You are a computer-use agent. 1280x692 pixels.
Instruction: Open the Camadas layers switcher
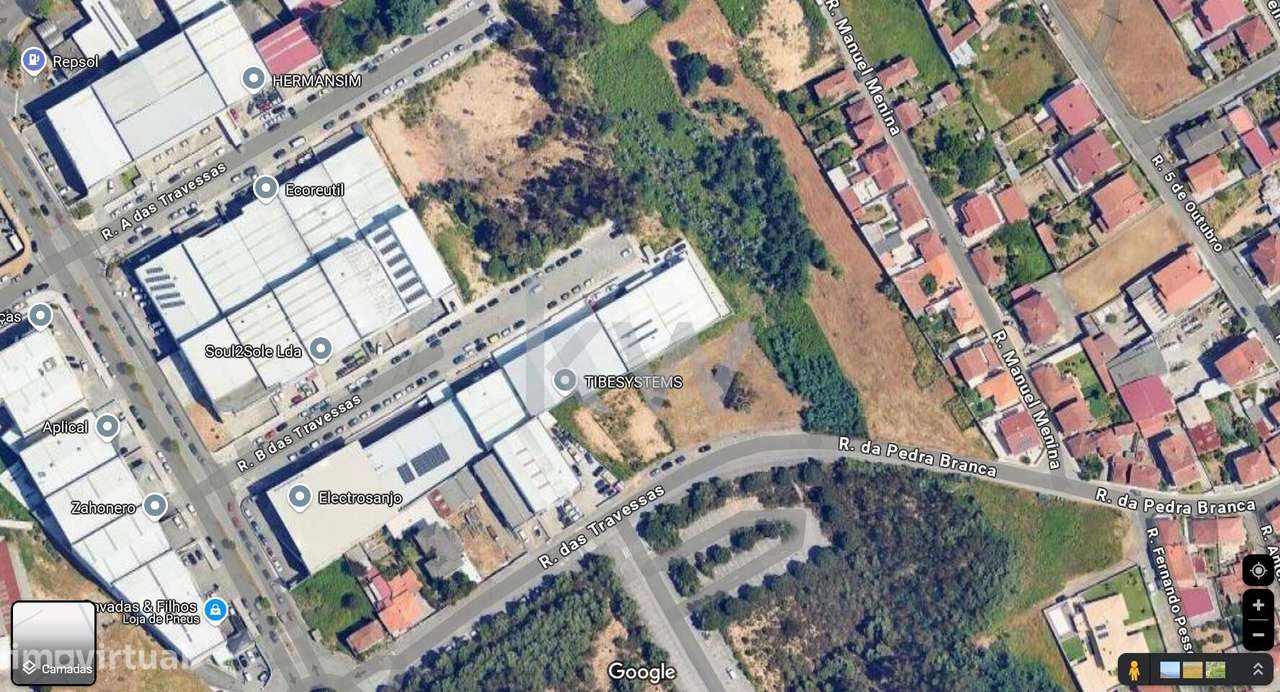point(53,643)
